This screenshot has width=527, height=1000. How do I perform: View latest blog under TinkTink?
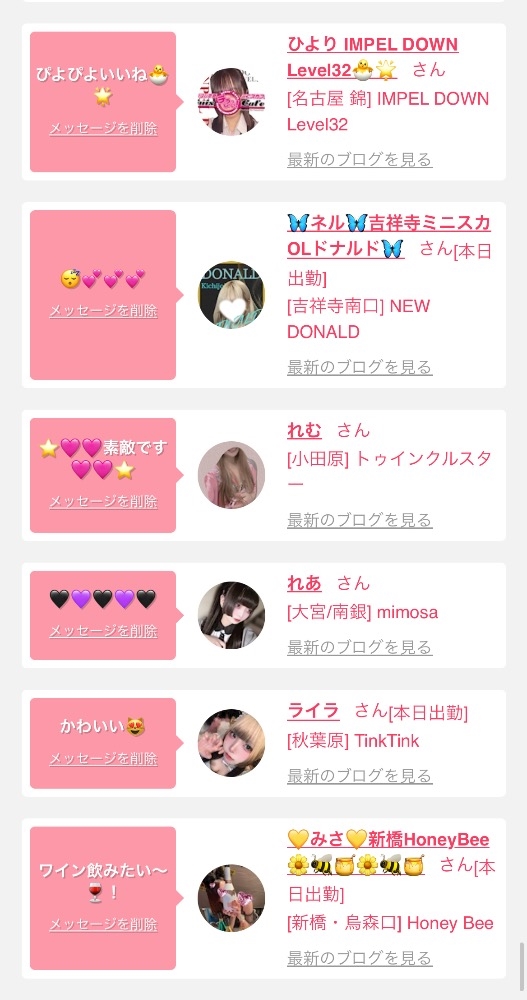tap(360, 776)
